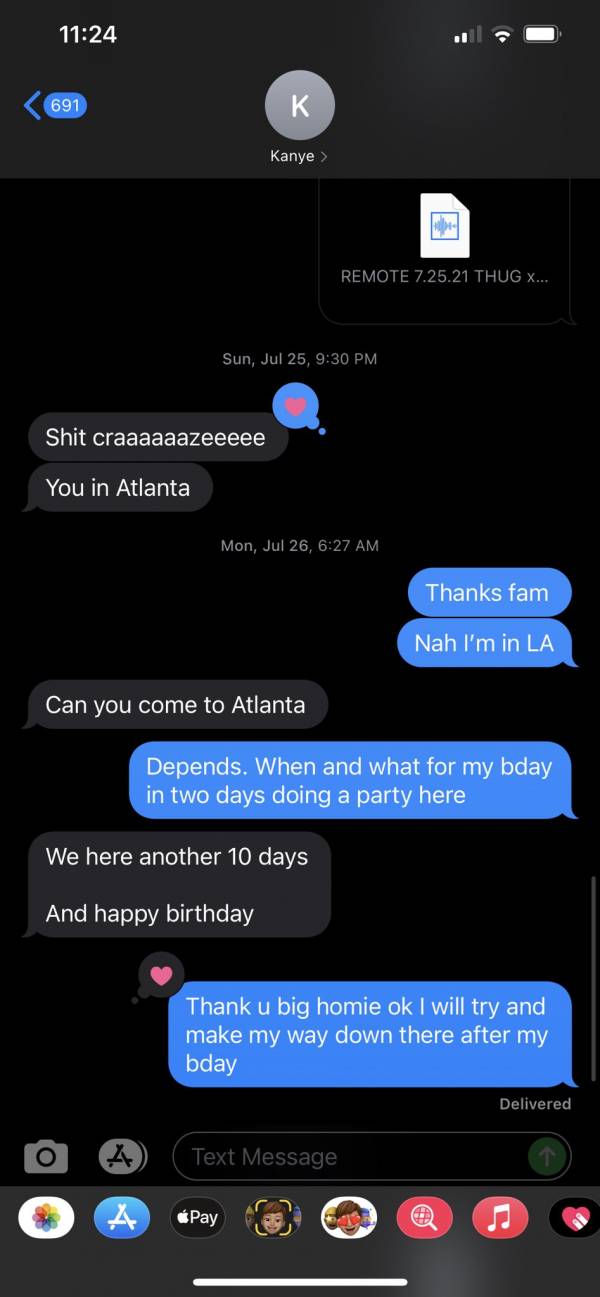Search images with the red globe app
This screenshot has width=600, height=1297.
pyautogui.click(x=425, y=1217)
